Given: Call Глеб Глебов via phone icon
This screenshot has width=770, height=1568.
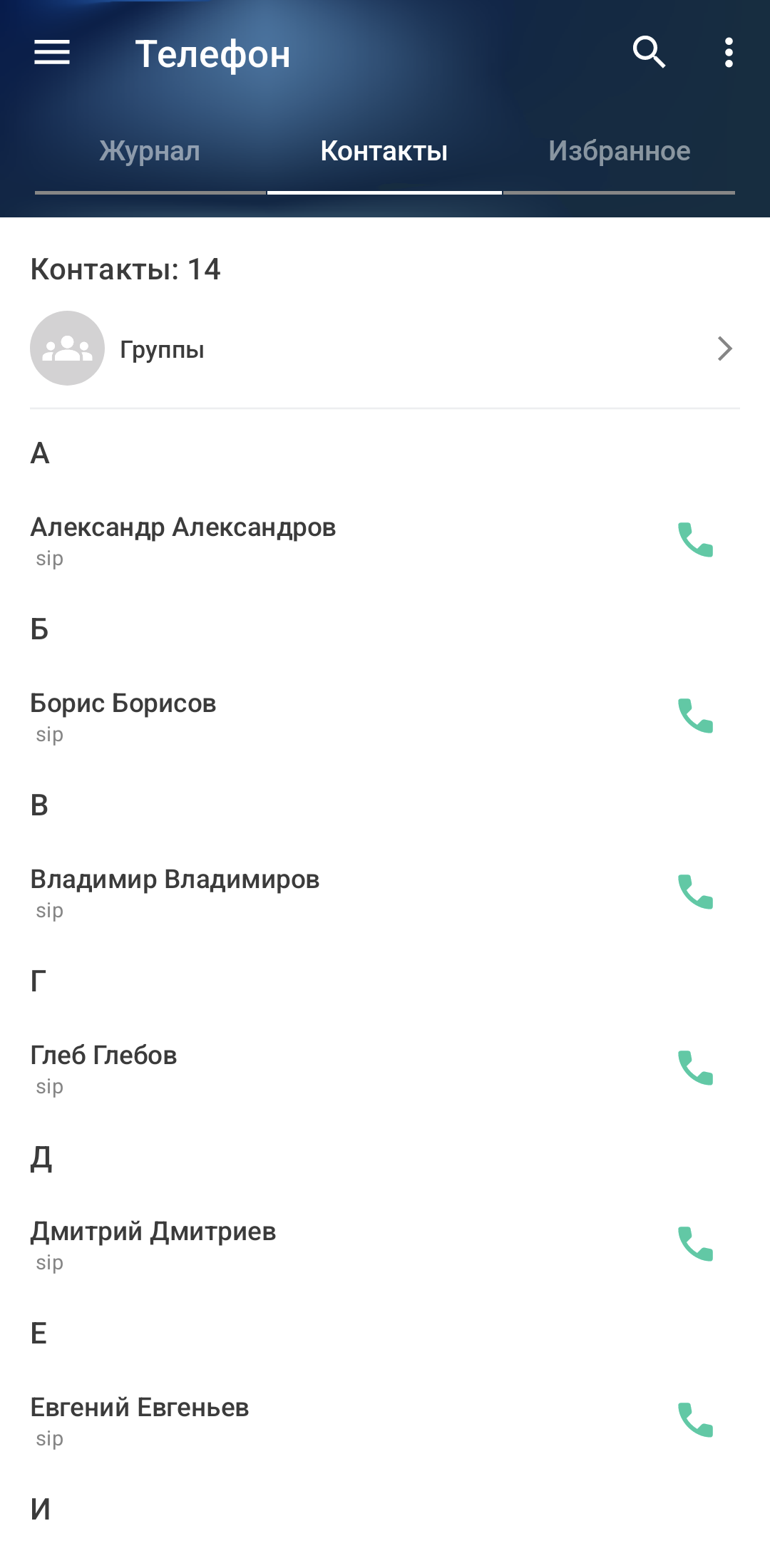Looking at the screenshot, I should (695, 1068).
